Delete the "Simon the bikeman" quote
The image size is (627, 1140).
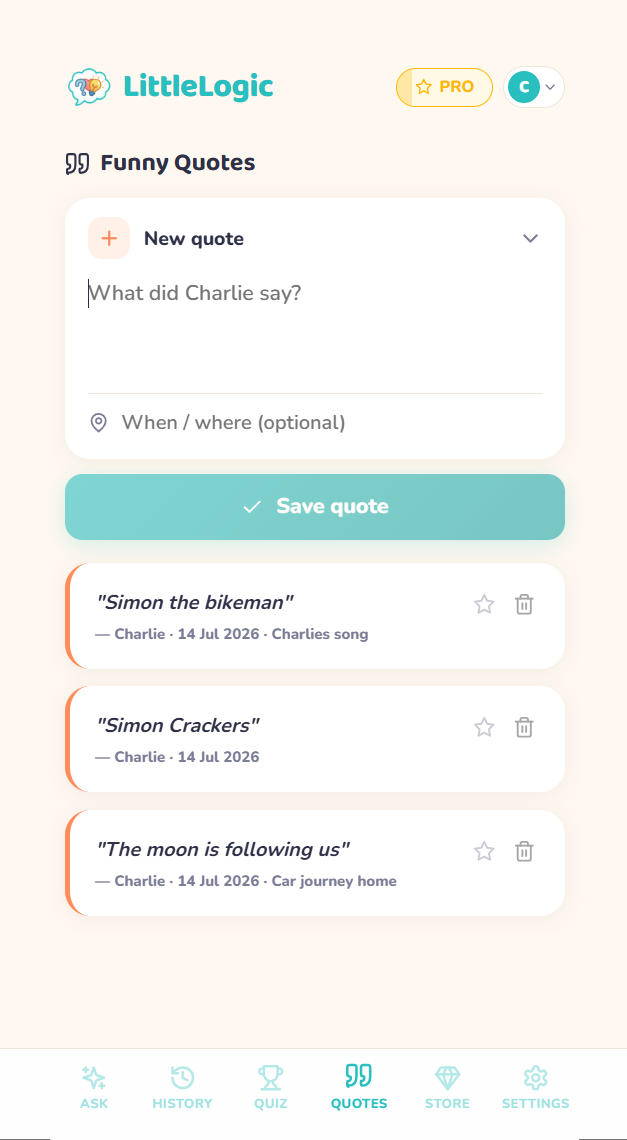point(524,604)
